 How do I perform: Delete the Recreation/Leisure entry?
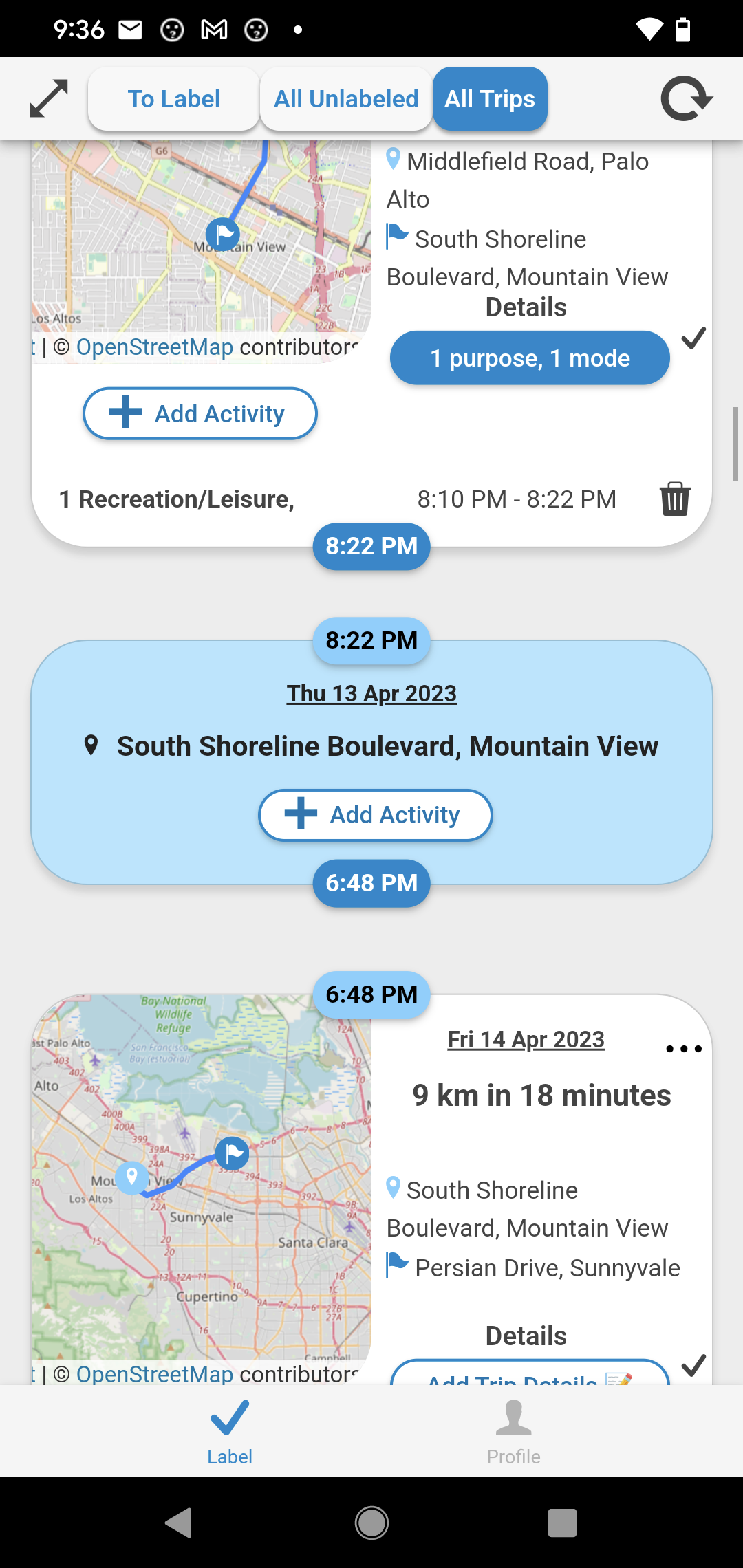click(x=674, y=499)
